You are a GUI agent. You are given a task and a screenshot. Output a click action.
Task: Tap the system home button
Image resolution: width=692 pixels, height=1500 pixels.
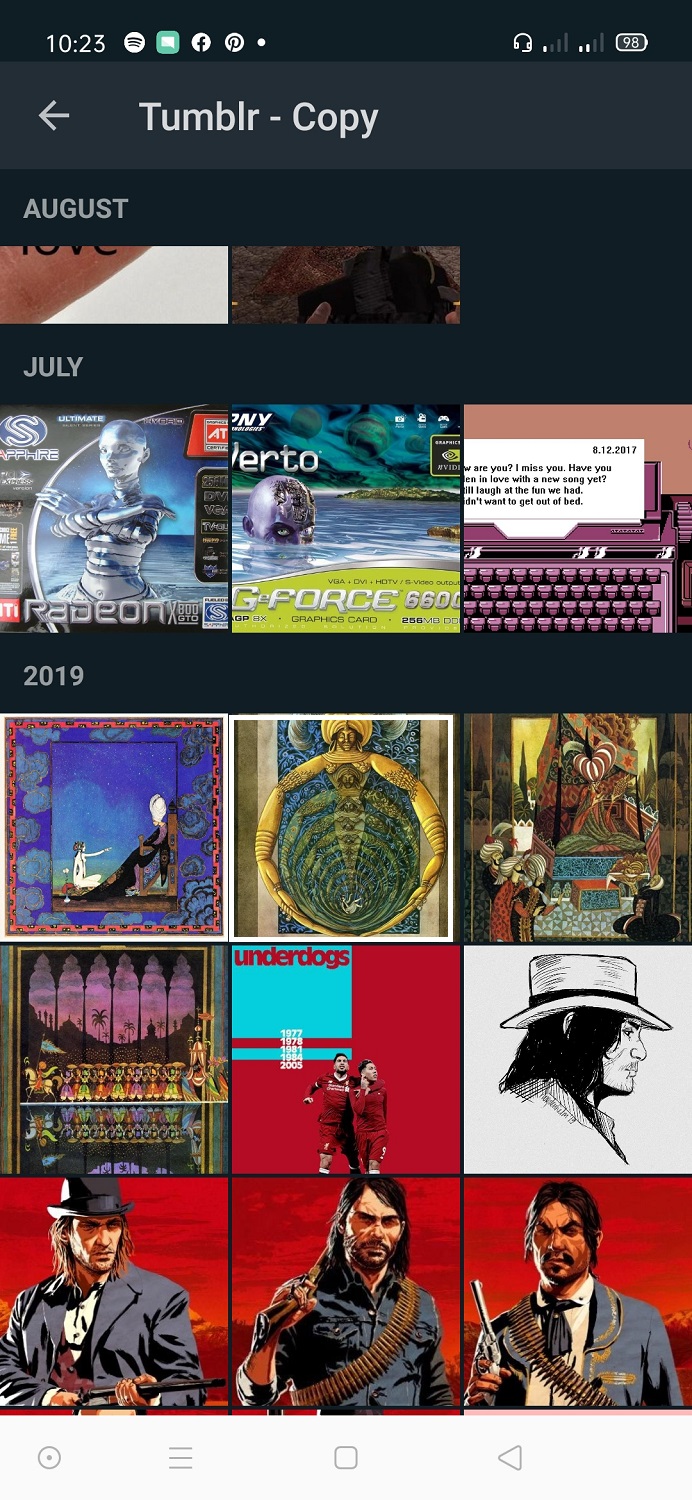(x=346, y=1458)
